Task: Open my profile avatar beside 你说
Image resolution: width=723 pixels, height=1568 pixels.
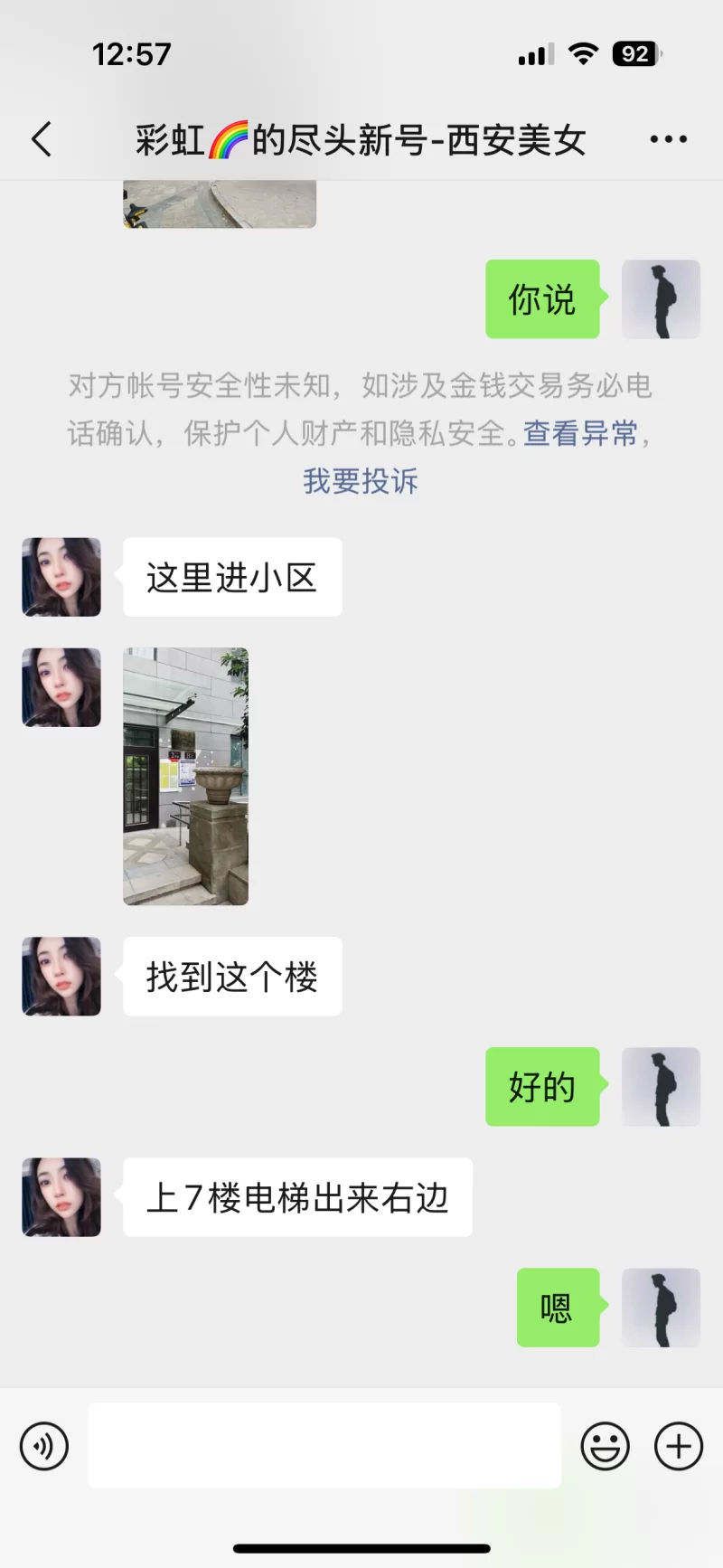Action: point(661,299)
